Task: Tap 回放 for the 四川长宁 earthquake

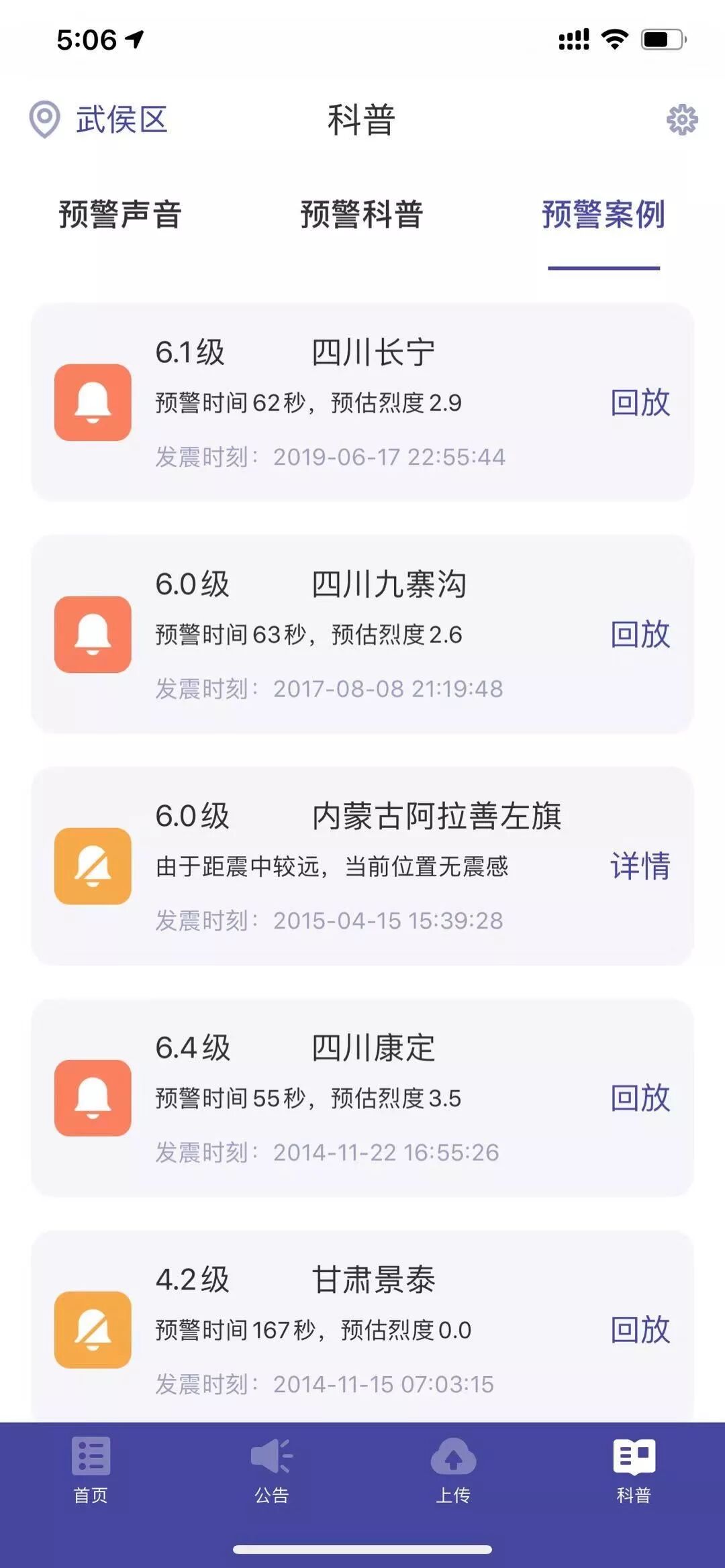Action: [x=640, y=403]
